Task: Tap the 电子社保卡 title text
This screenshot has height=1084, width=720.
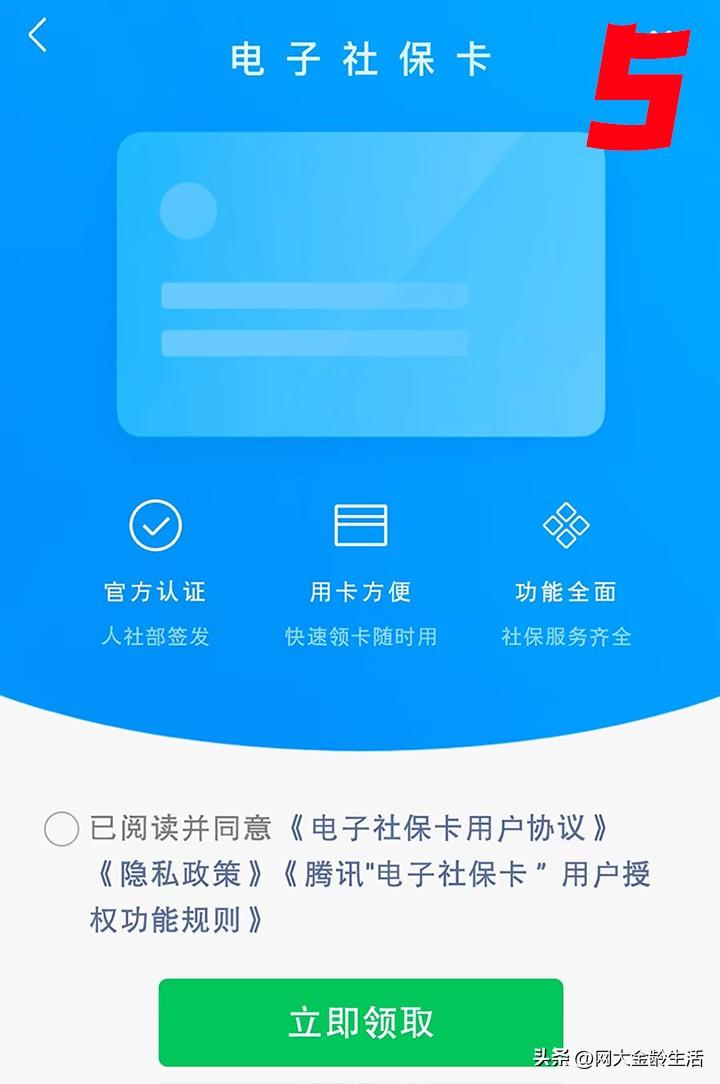Action: [x=360, y=60]
